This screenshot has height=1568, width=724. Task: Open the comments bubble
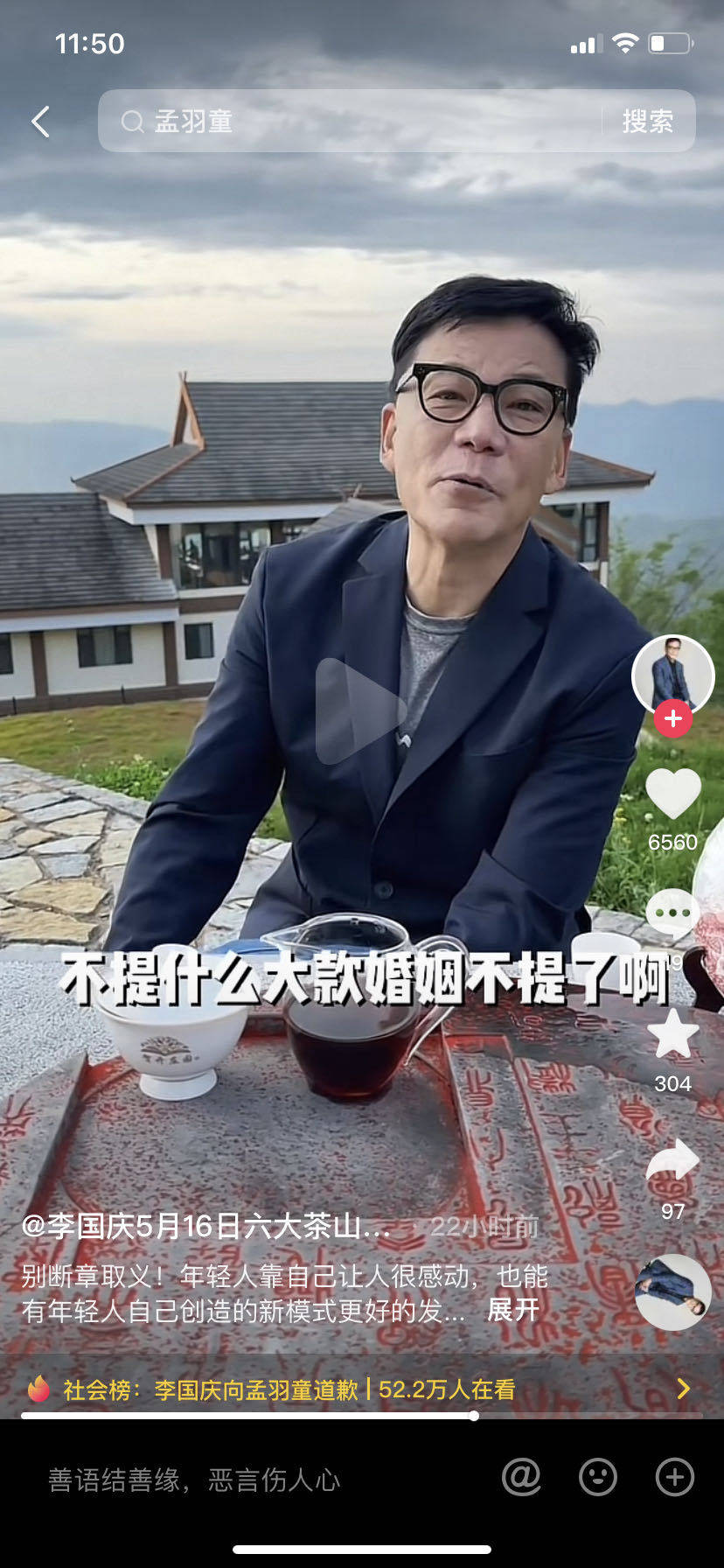coord(672,913)
